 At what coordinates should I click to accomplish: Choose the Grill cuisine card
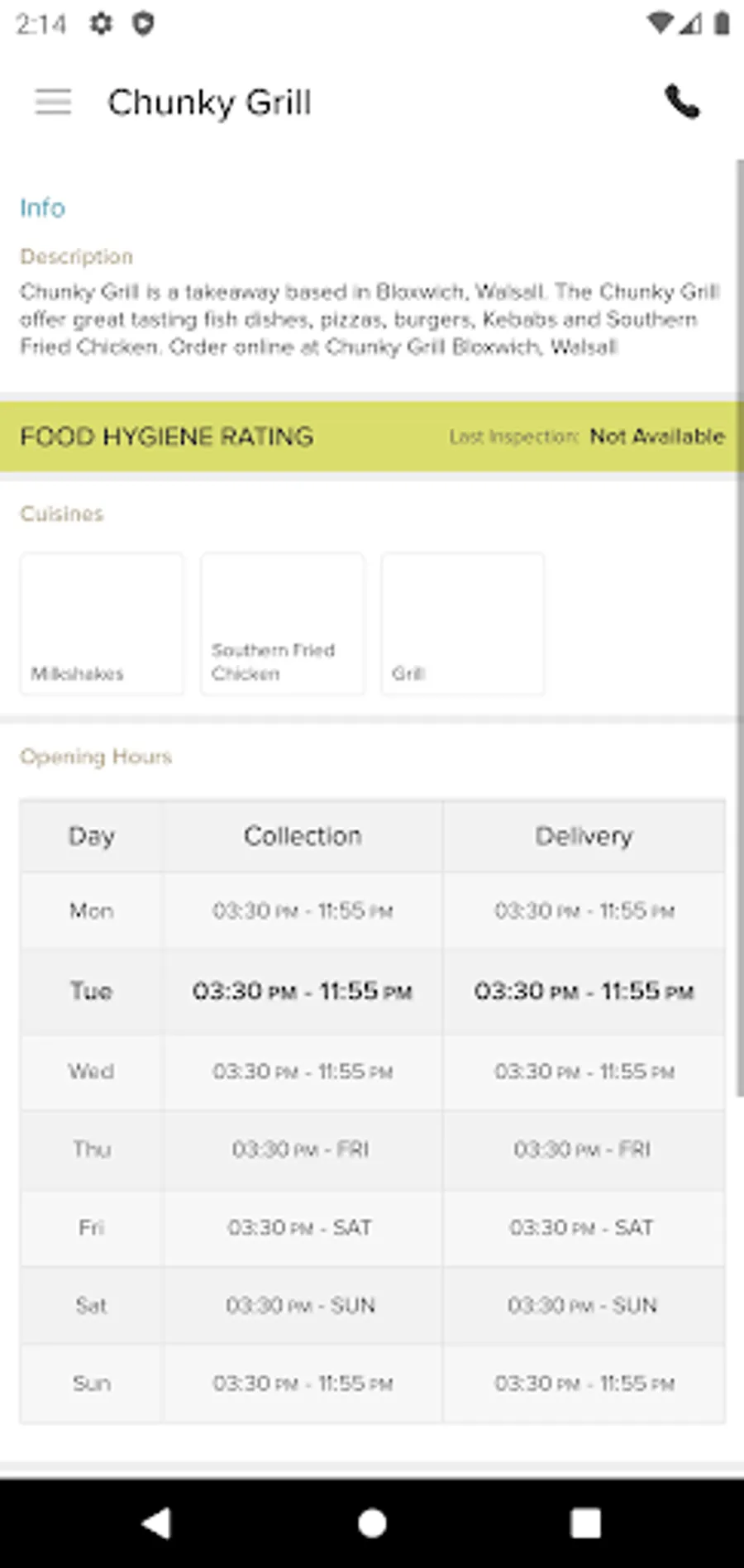click(462, 624)
